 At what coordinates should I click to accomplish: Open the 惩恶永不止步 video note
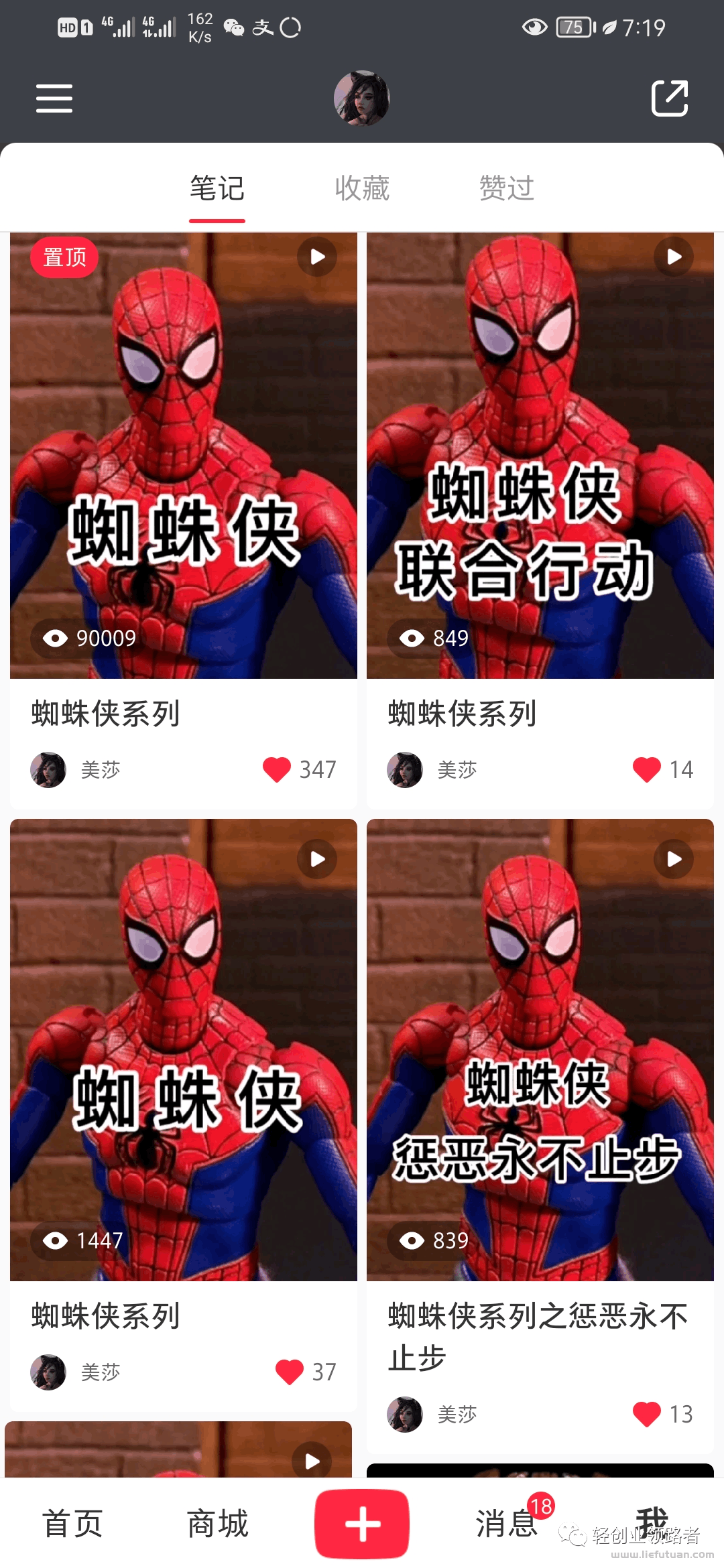point(540,1049)
